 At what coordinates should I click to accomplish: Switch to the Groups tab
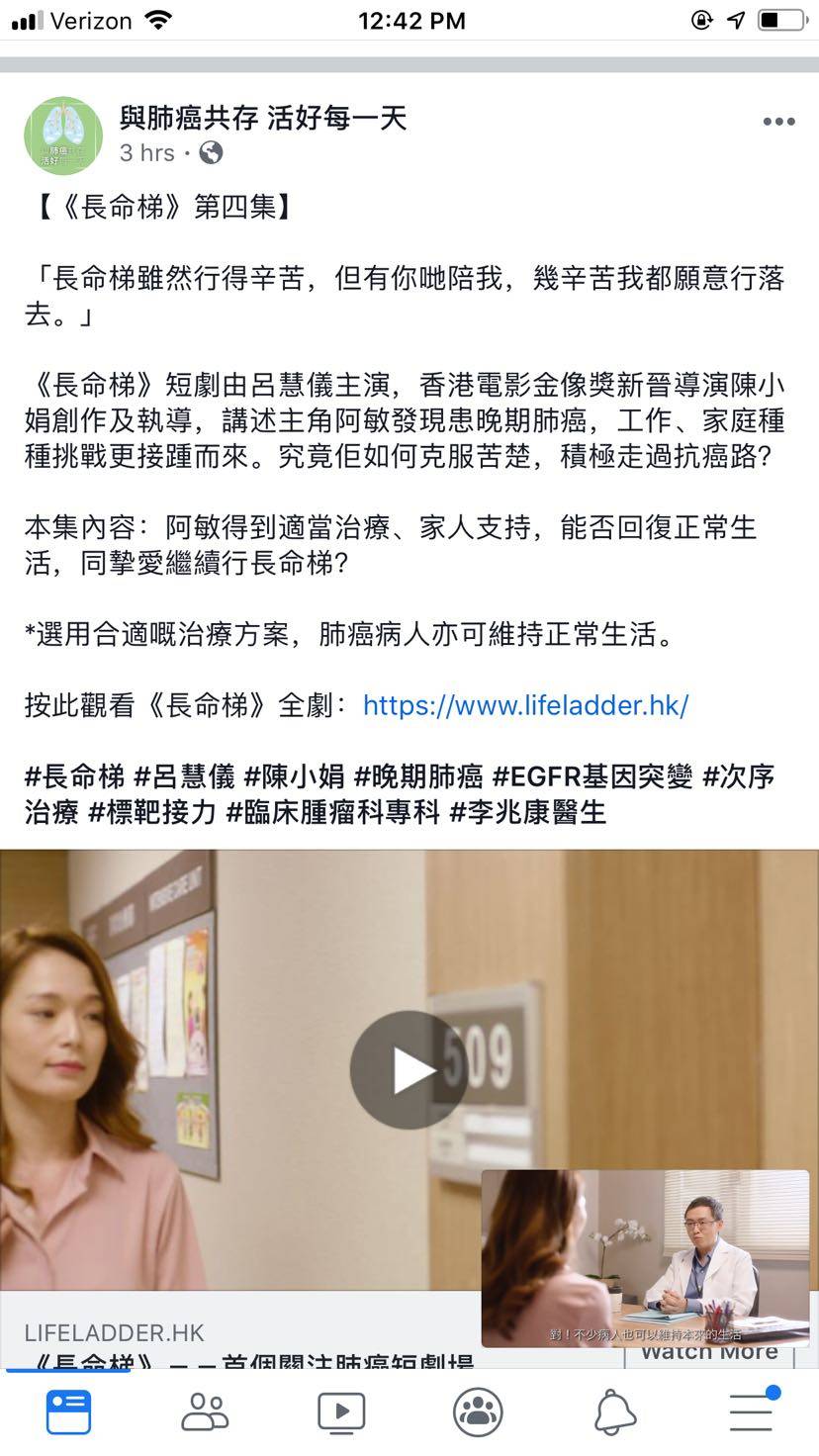478,1412
